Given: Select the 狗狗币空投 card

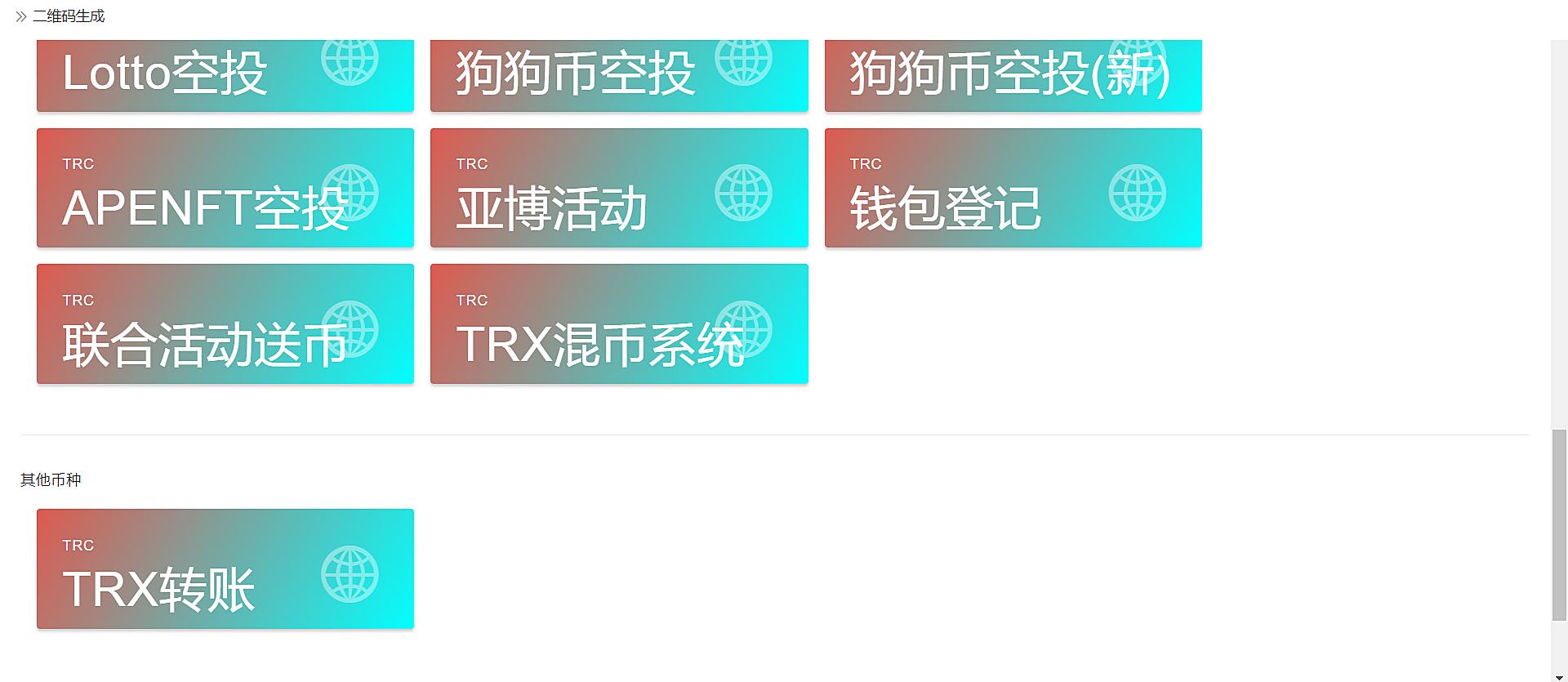Looking at the screenshot, I should [618, 75].
